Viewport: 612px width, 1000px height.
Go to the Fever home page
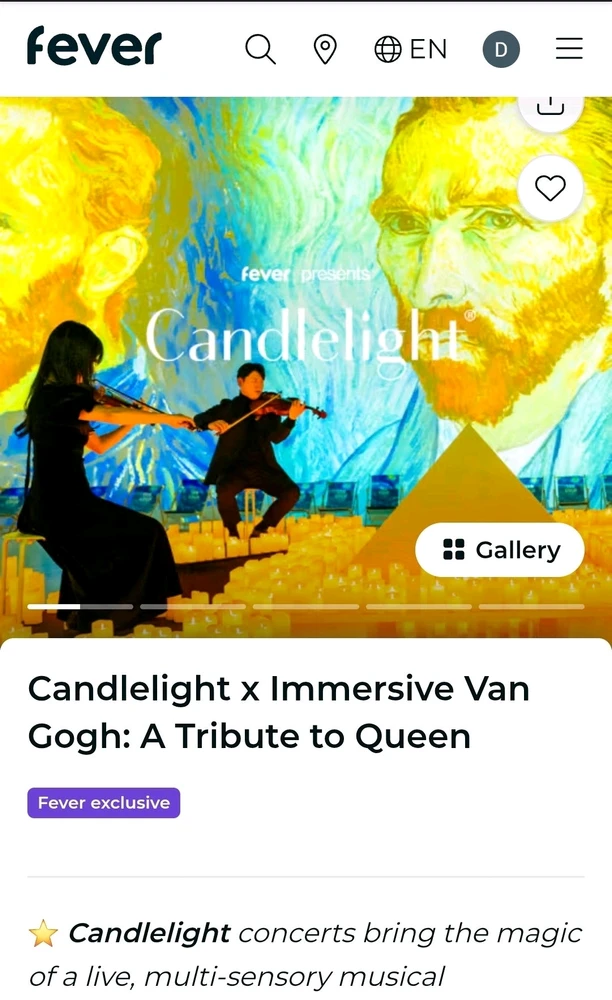(x=94, y=47)
